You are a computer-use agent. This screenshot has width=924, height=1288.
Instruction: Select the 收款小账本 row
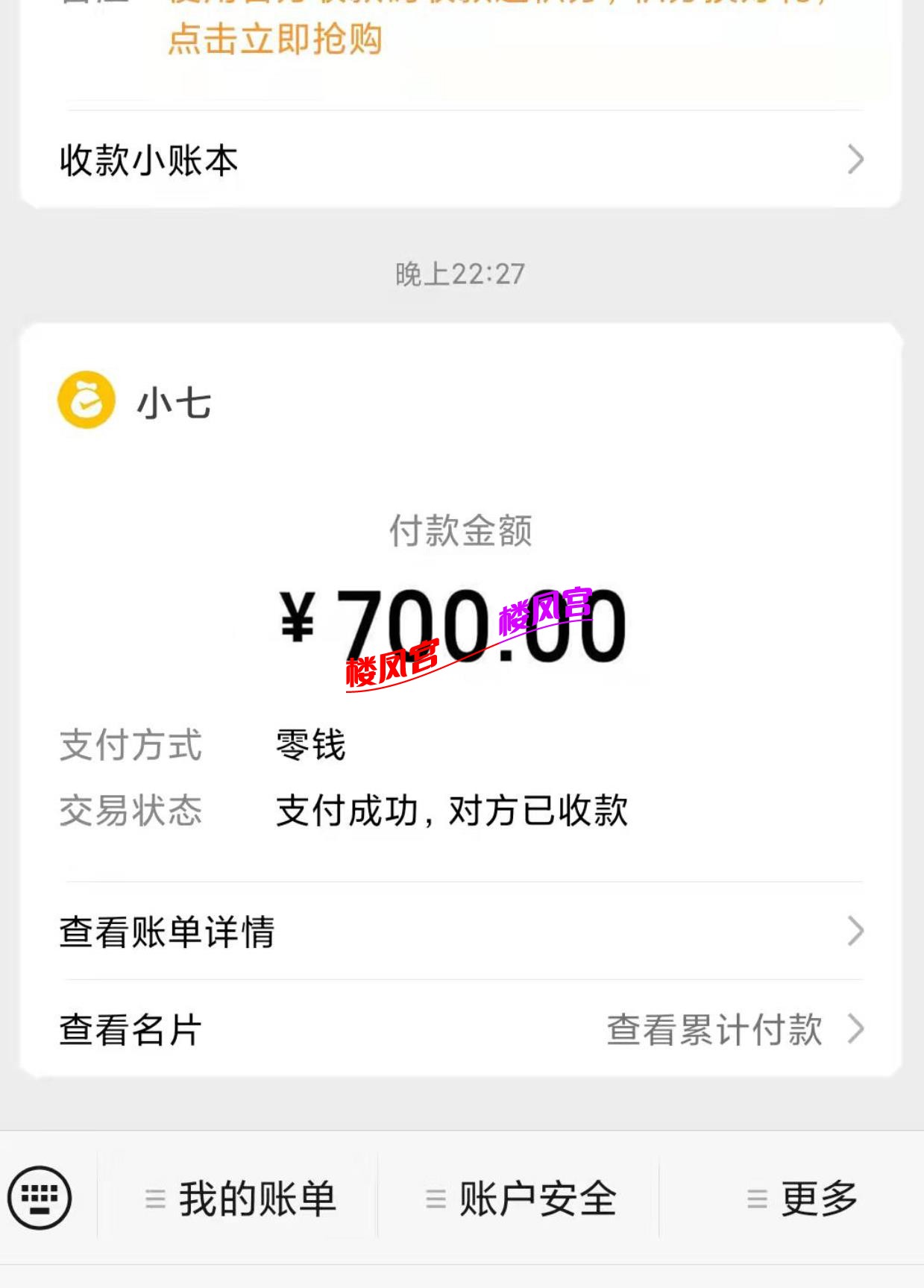tap(147, 158)
